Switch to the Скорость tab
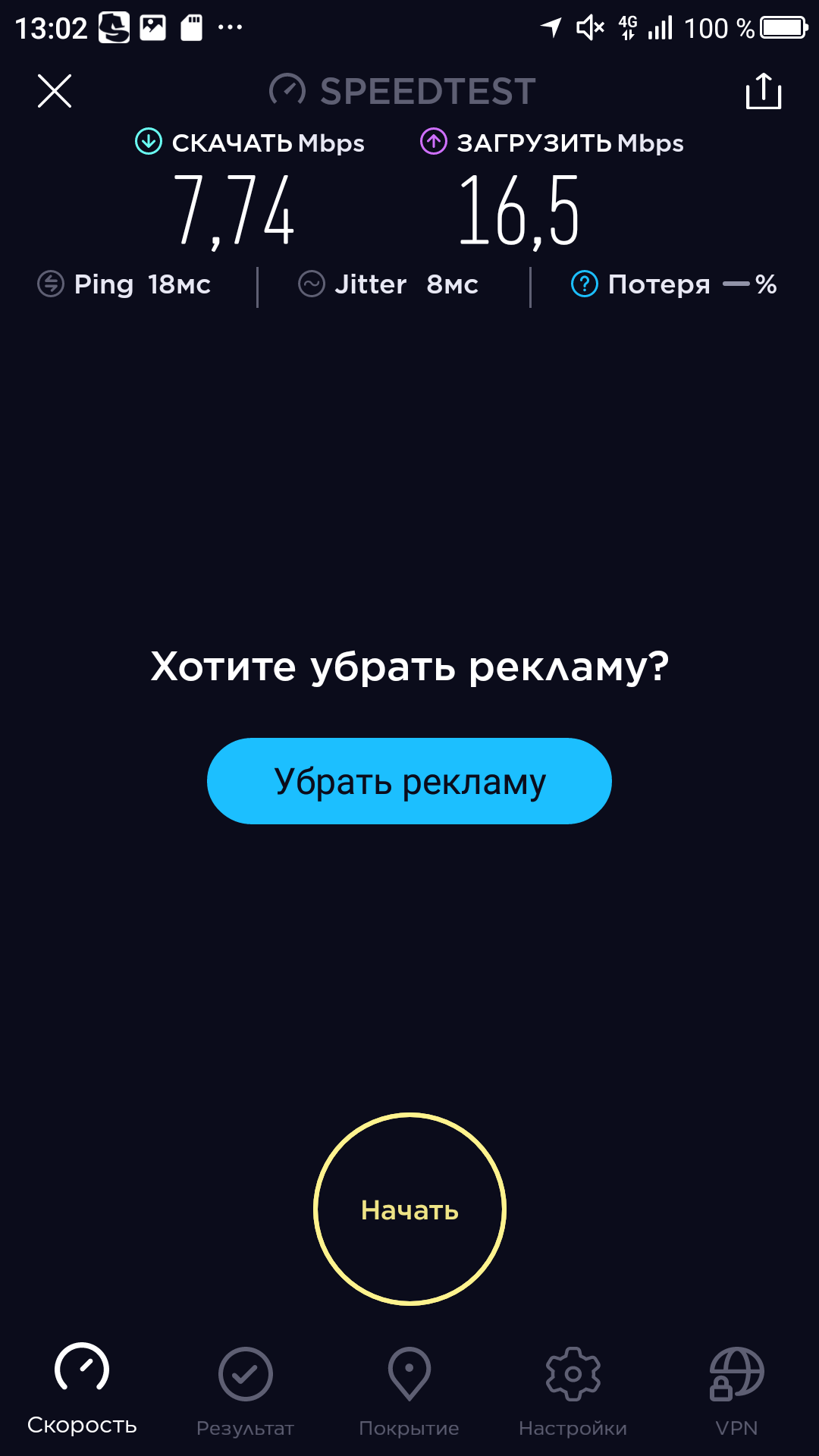The image size is (819, 1456). pyautogui.click(x=82, y=1389)
